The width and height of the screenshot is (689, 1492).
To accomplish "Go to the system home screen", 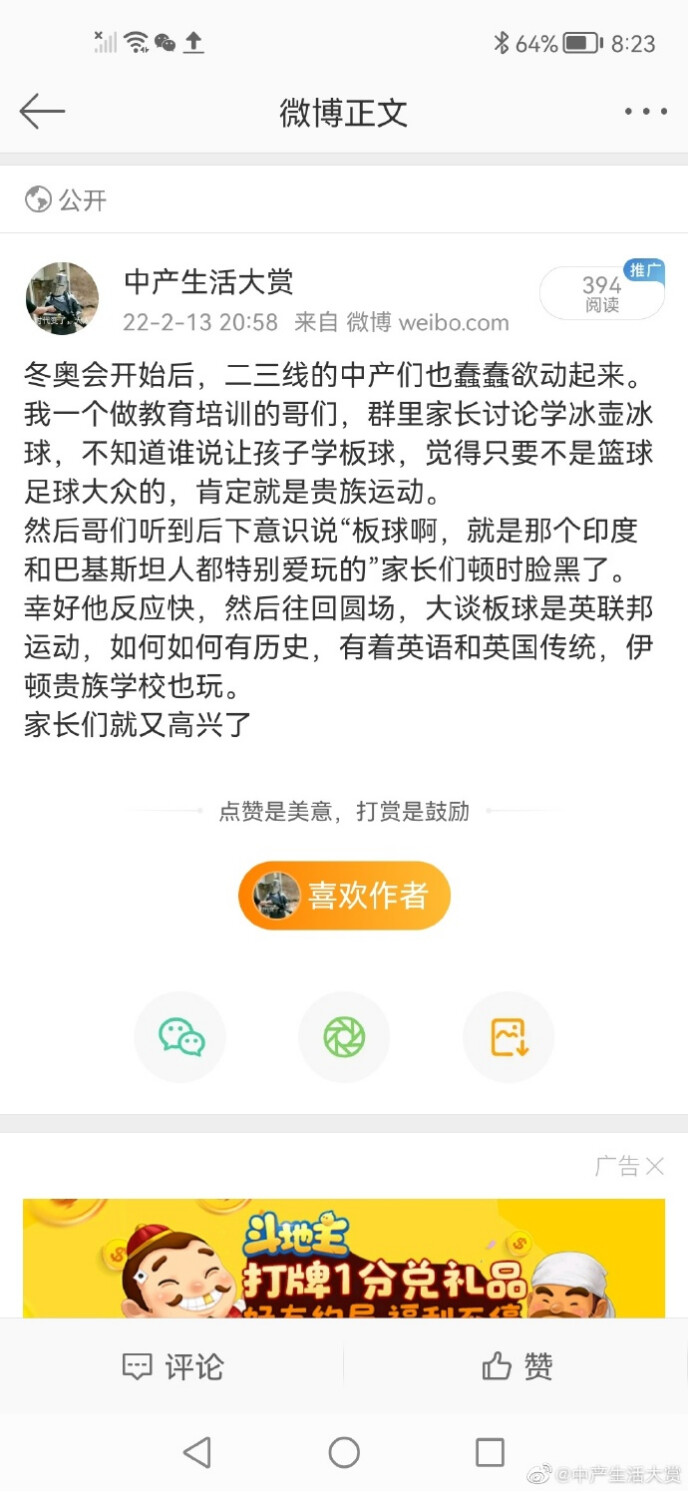I will point(344,1452).
